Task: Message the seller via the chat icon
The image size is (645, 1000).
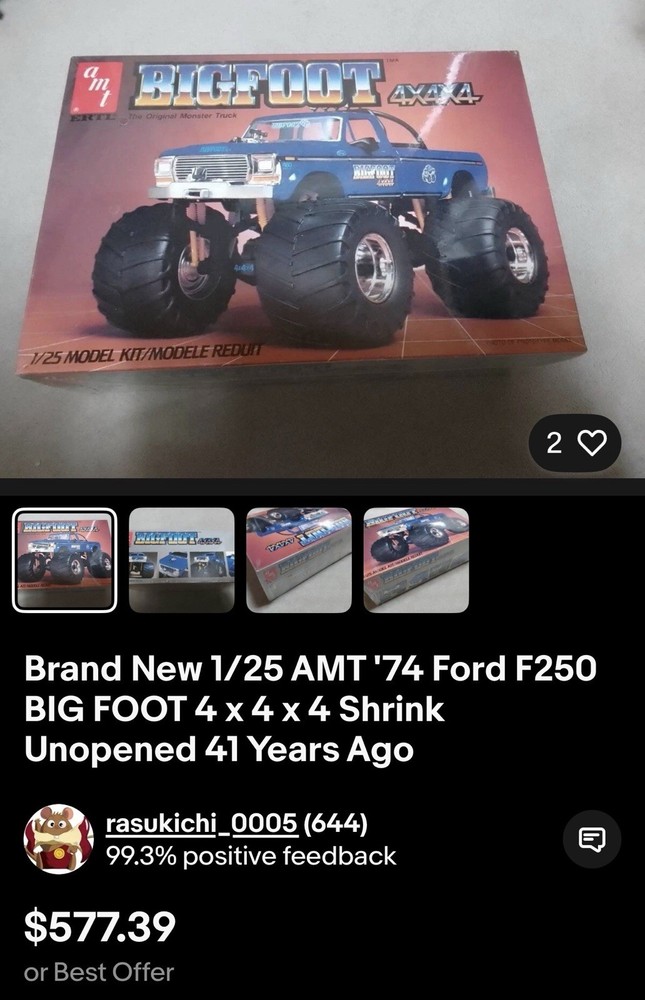Action: [x=592, y=839]
